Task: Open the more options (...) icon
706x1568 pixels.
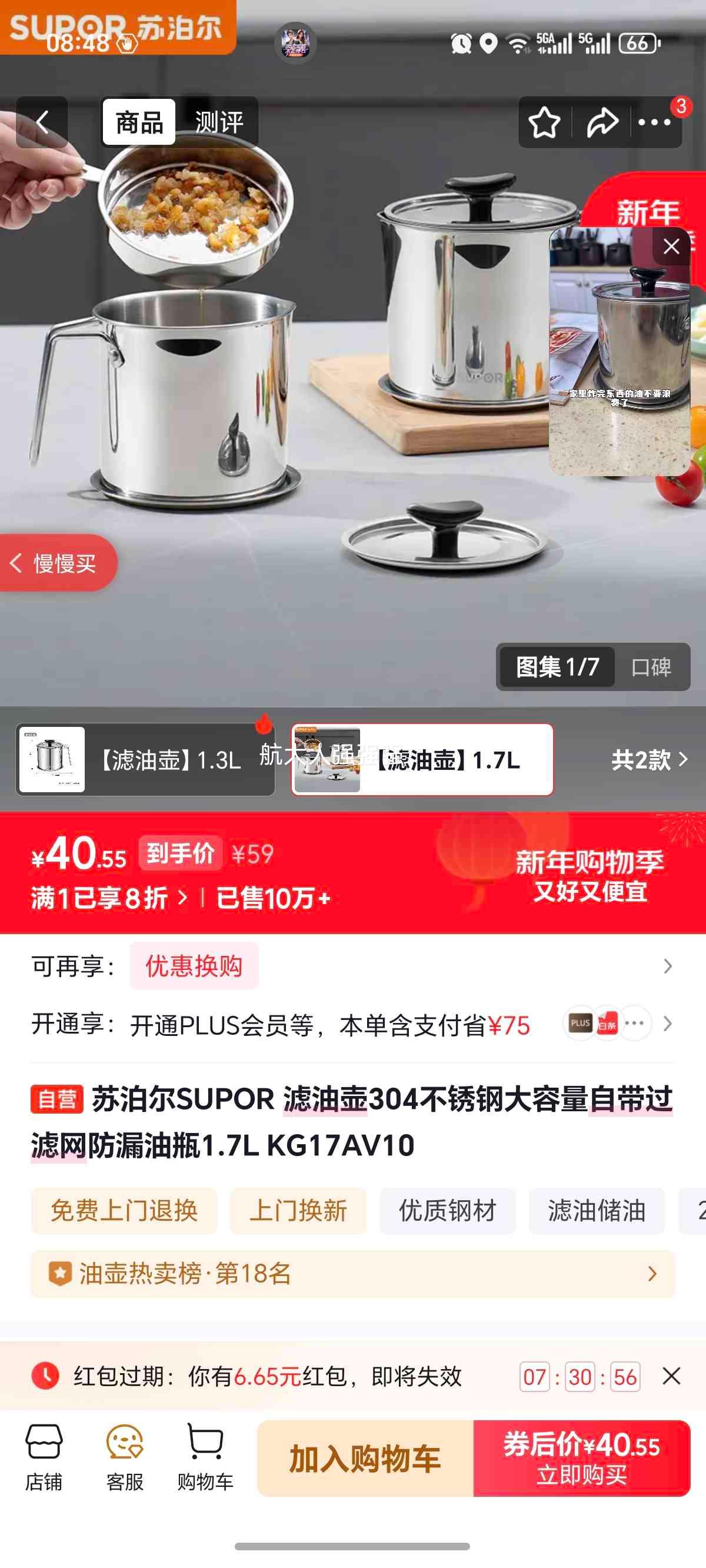Action: click(x=652, y=122)
